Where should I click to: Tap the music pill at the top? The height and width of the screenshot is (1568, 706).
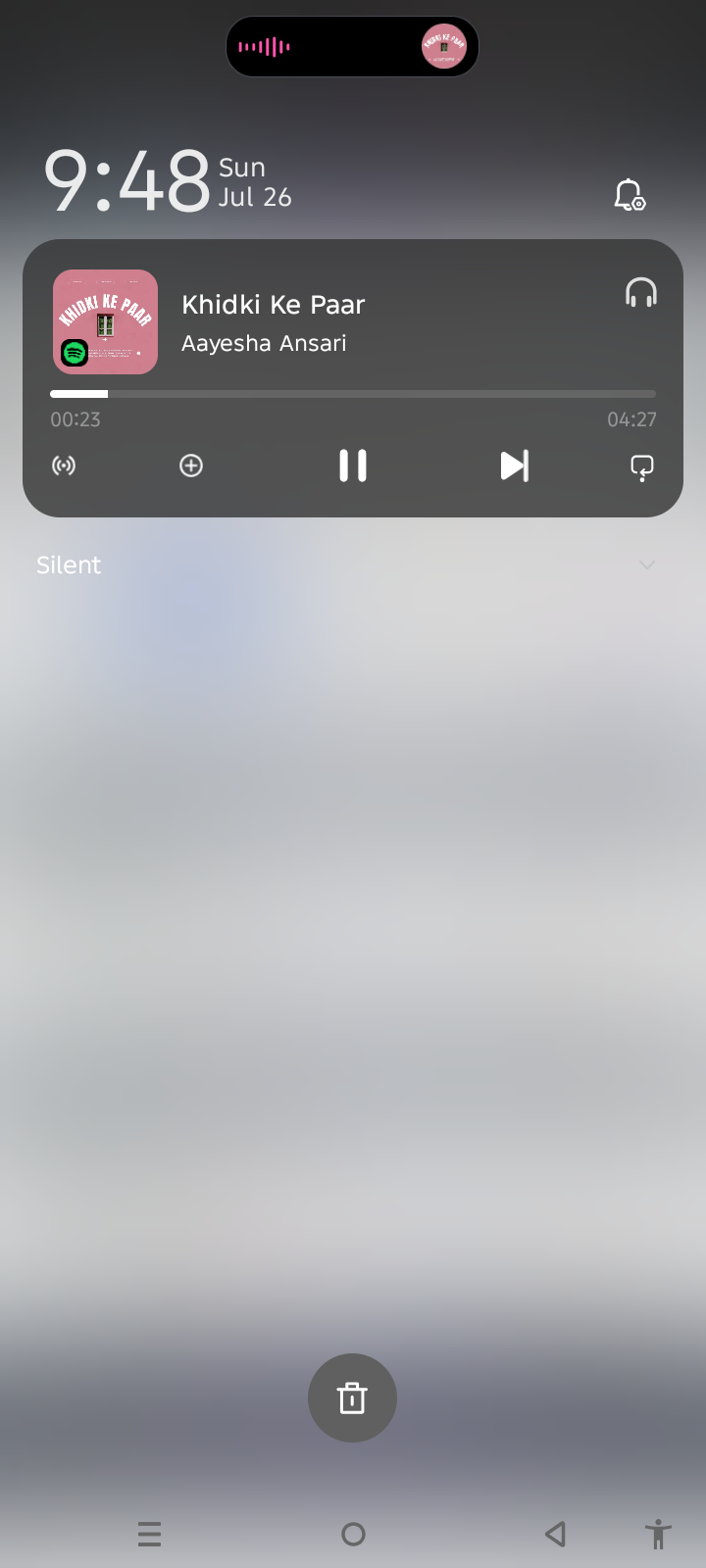352,46
